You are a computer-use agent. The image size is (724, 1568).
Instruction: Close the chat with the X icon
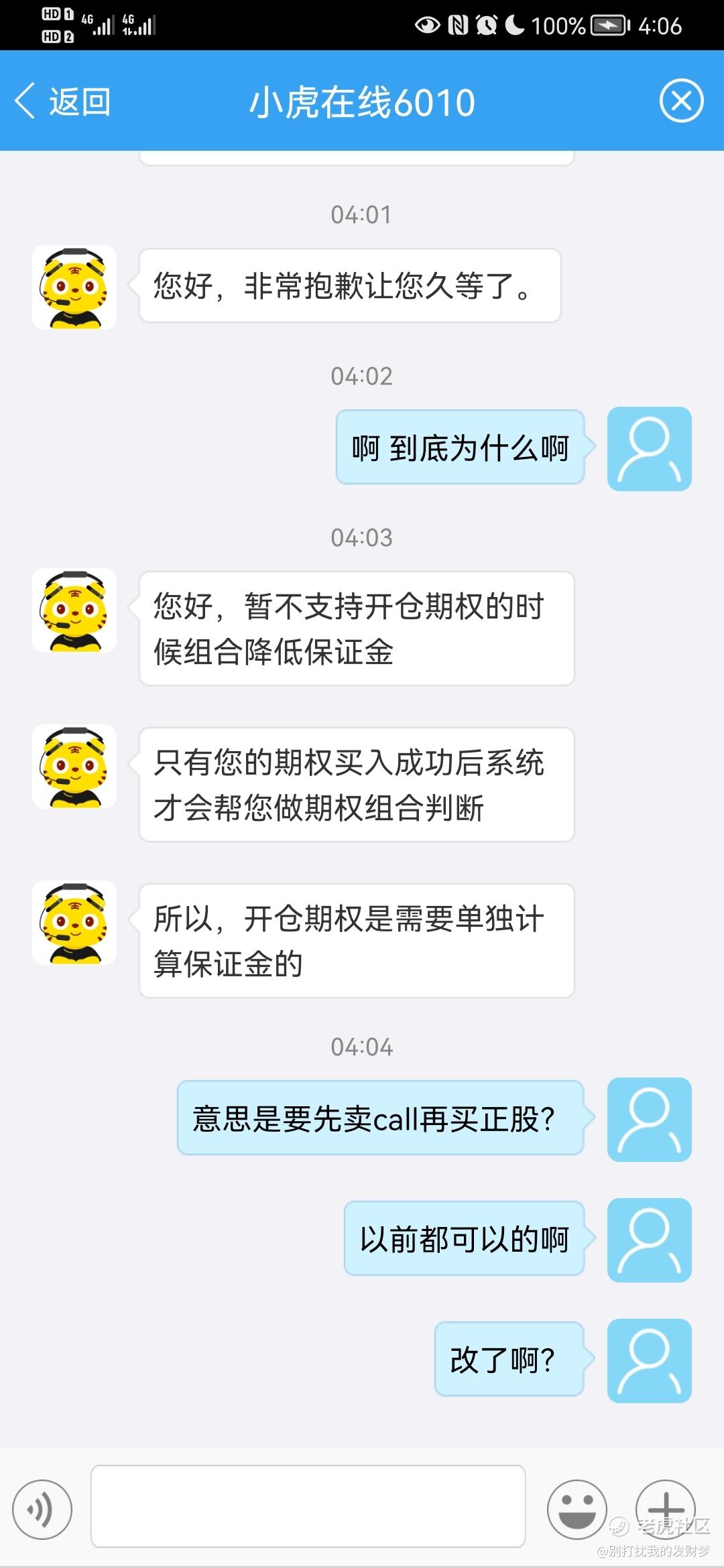[681, 101]
